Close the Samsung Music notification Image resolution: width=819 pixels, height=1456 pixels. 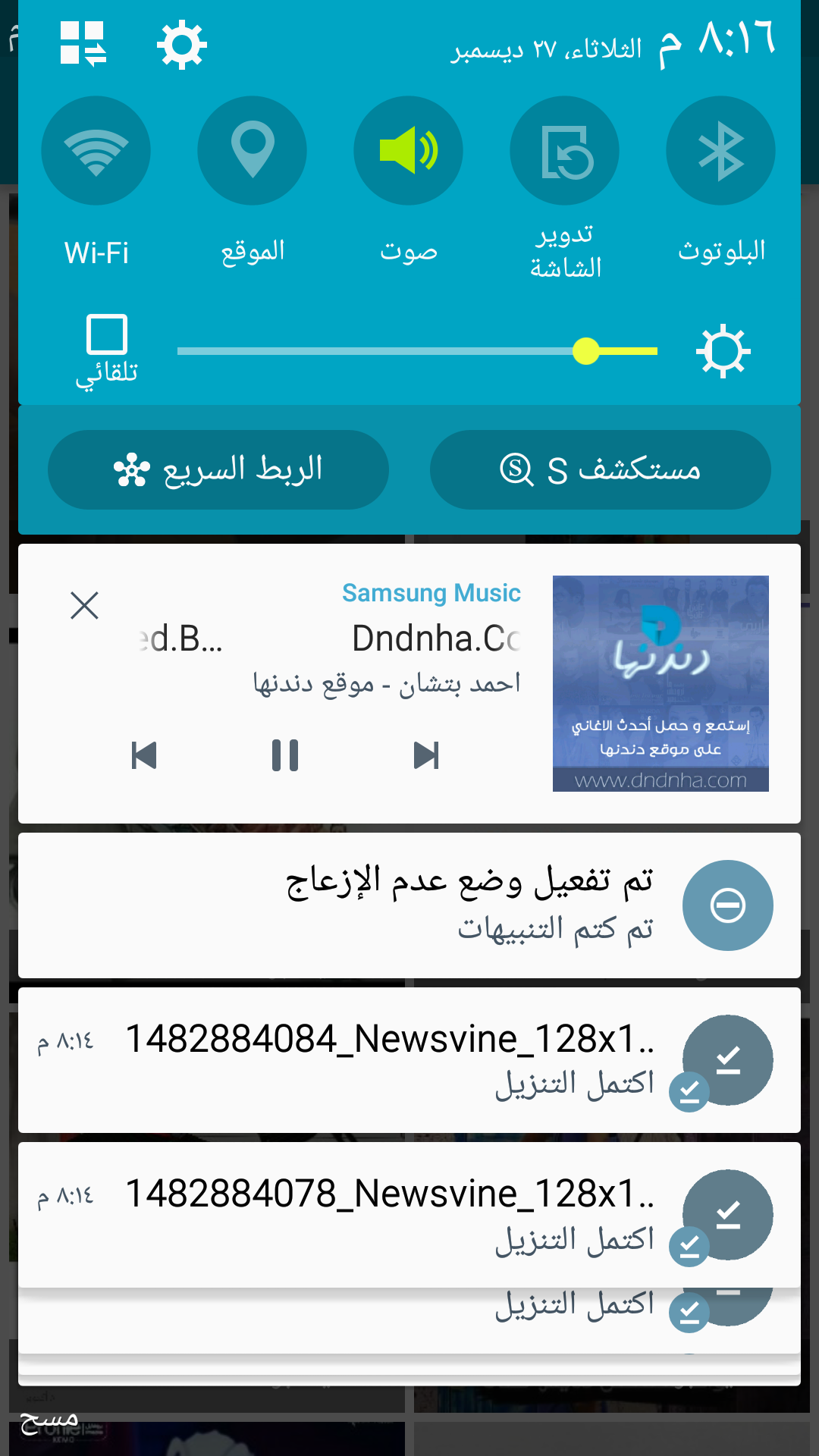pyautogui.click(x=84, y=606)
